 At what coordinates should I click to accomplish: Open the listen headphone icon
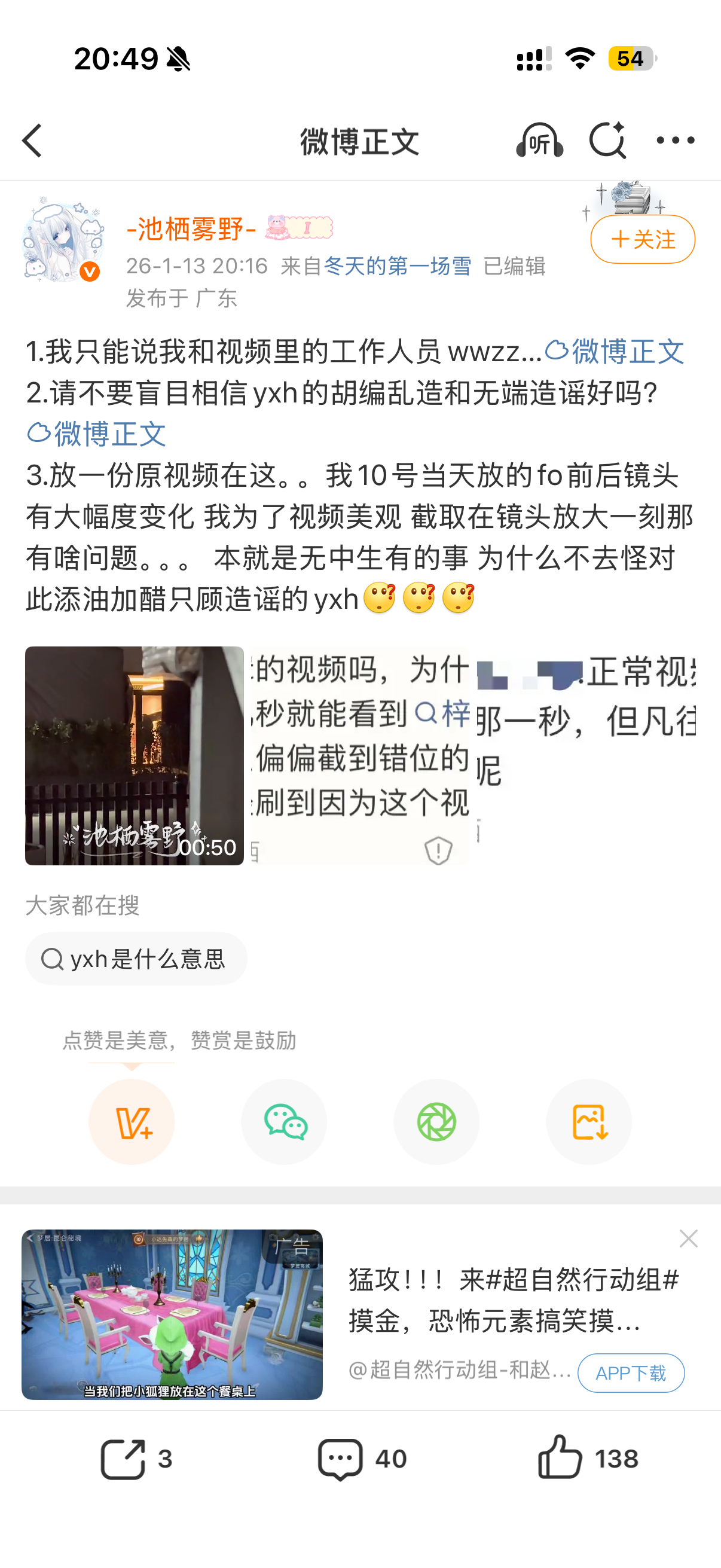click(x=539, y=141)
